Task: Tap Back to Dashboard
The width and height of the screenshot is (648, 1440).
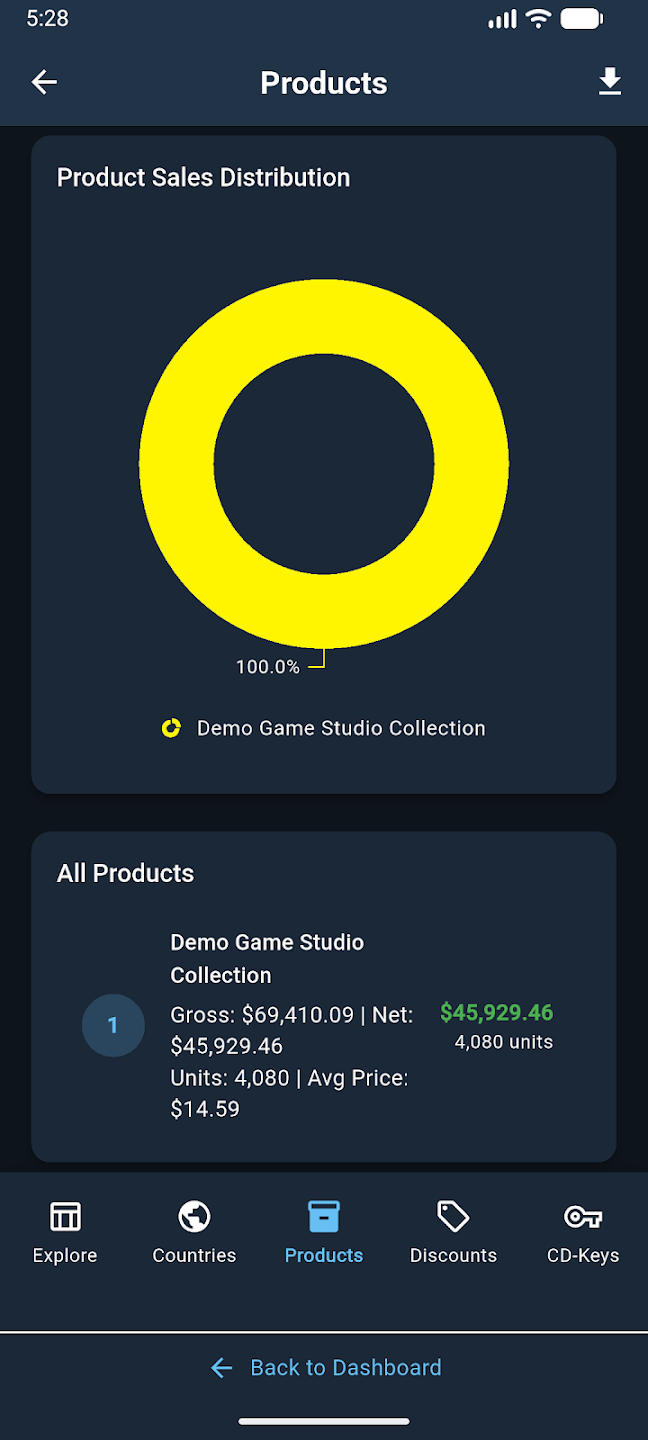Action: (326, 1367)
